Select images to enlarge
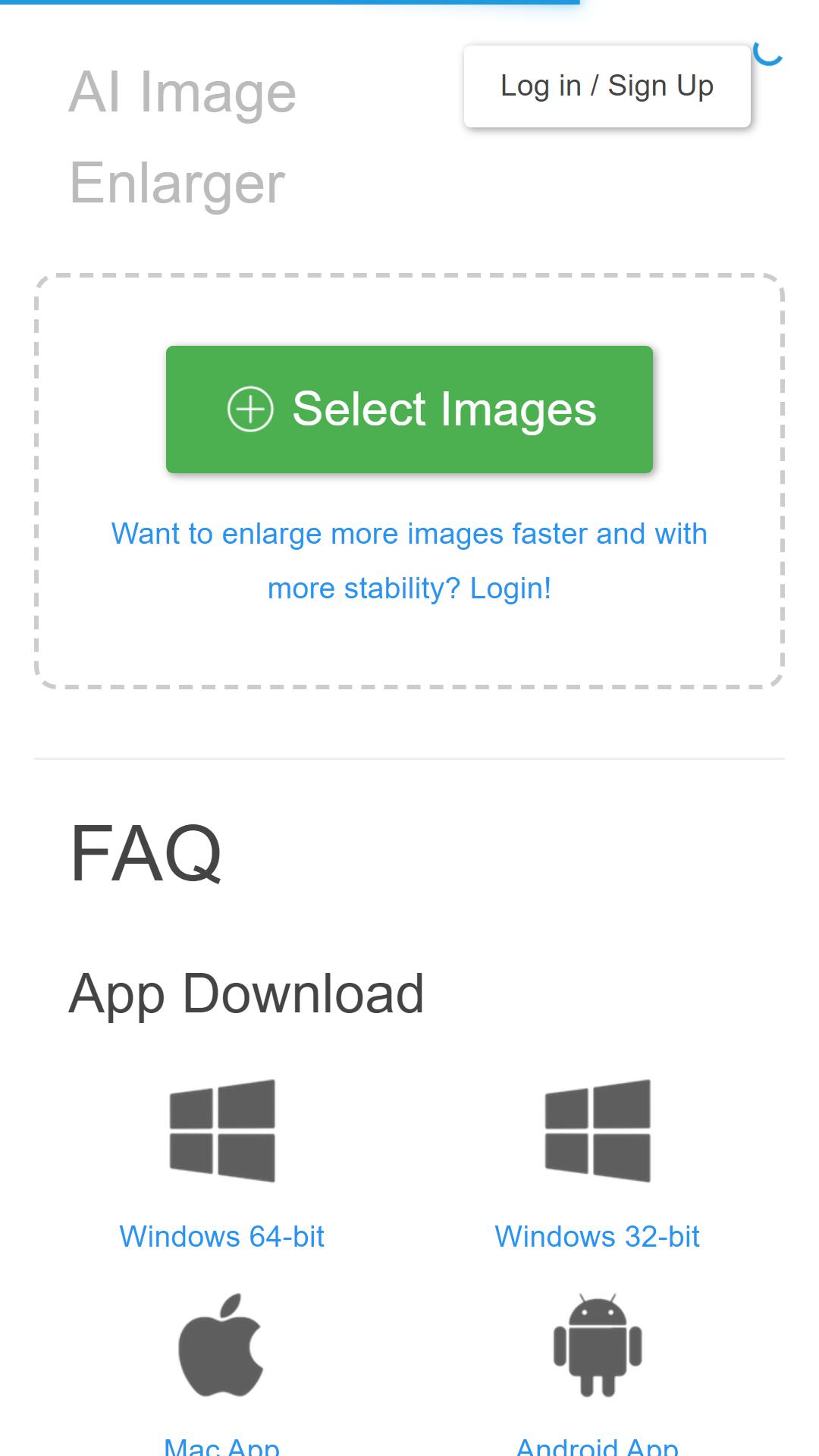Screen dimensions: 819x1456 click(409, 409)
